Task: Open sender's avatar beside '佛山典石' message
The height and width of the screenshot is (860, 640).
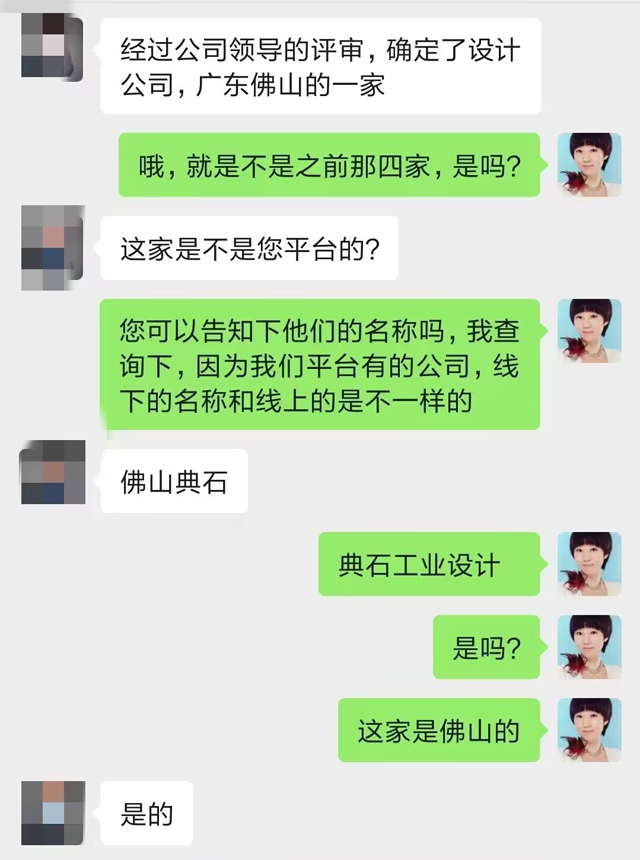Action: [52, 472]
